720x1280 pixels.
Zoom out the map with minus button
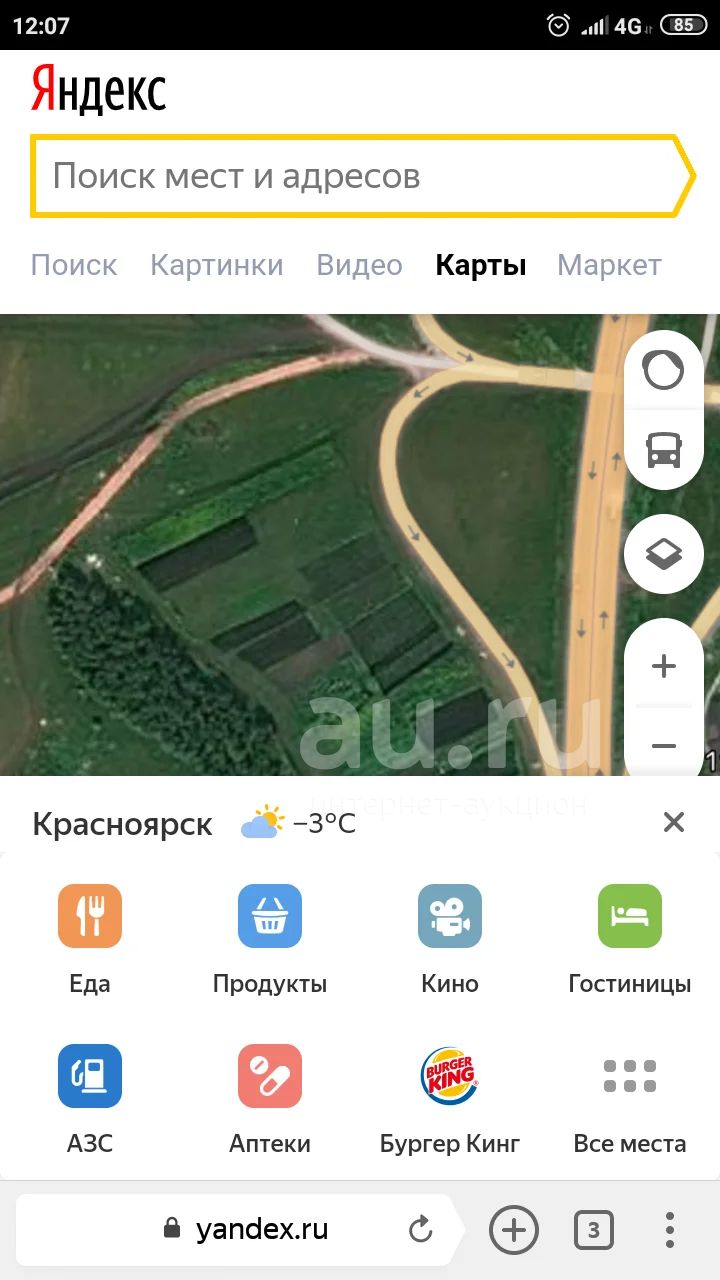coord(663,745)
